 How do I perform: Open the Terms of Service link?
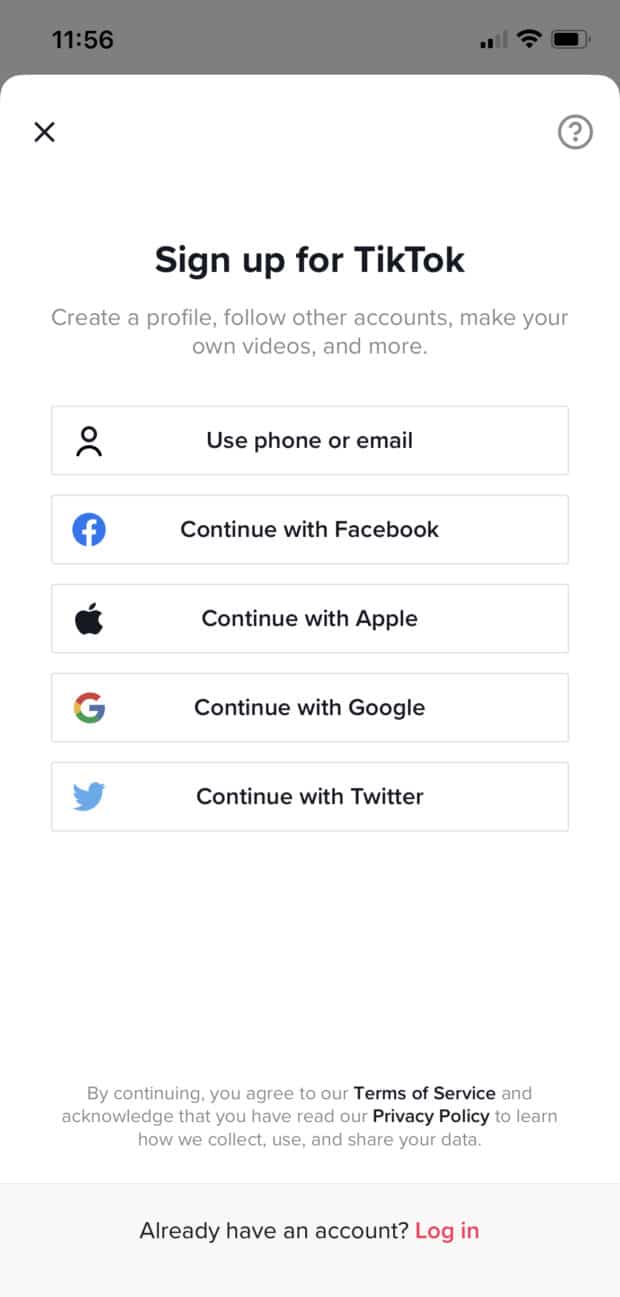point(424,1093)
